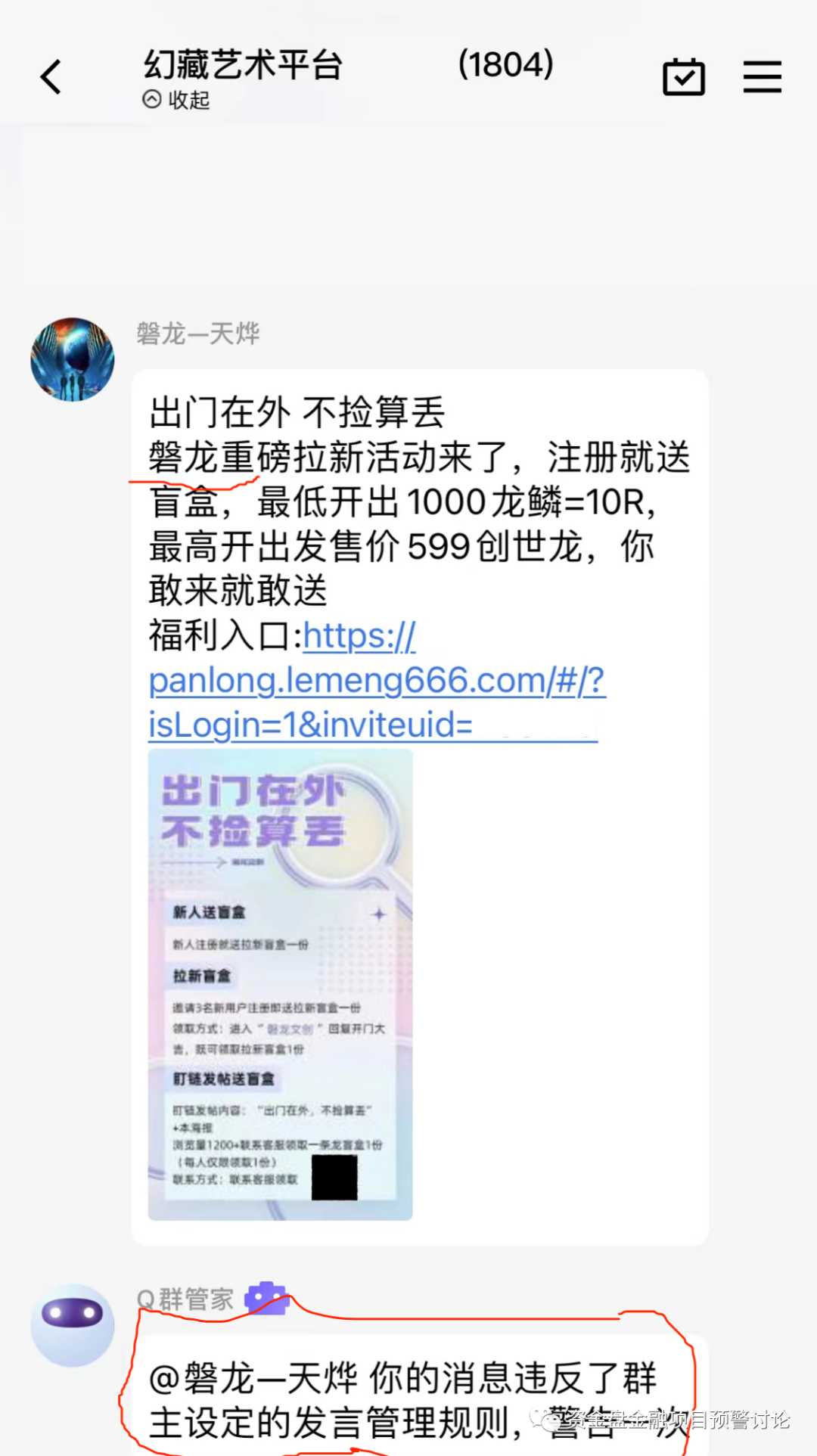Open the Q群管家 bot avatar
This screenshot has height=1456, width=817.
pos(73,1324)
